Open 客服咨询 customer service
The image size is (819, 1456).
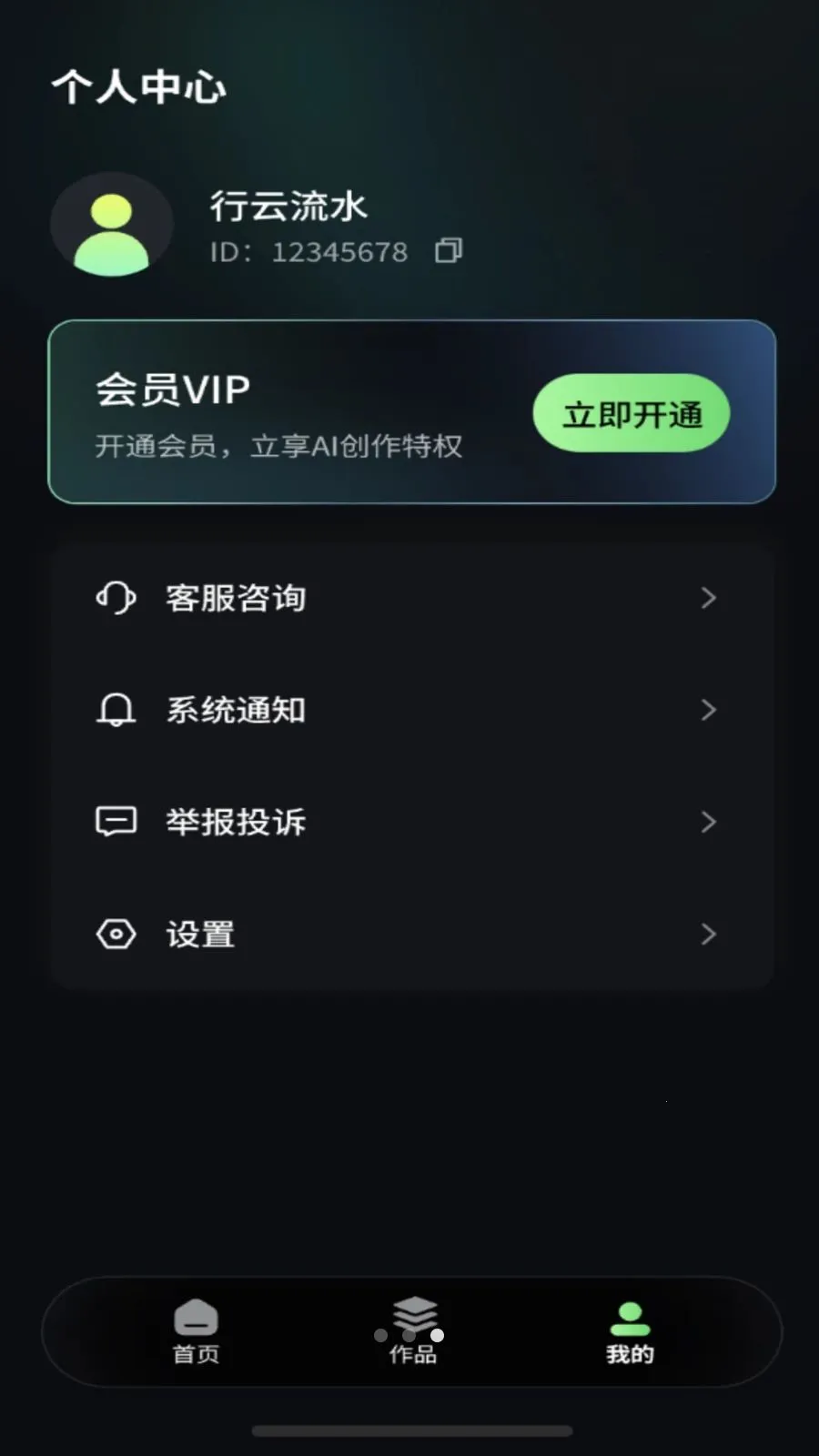(x=411, y=598)
